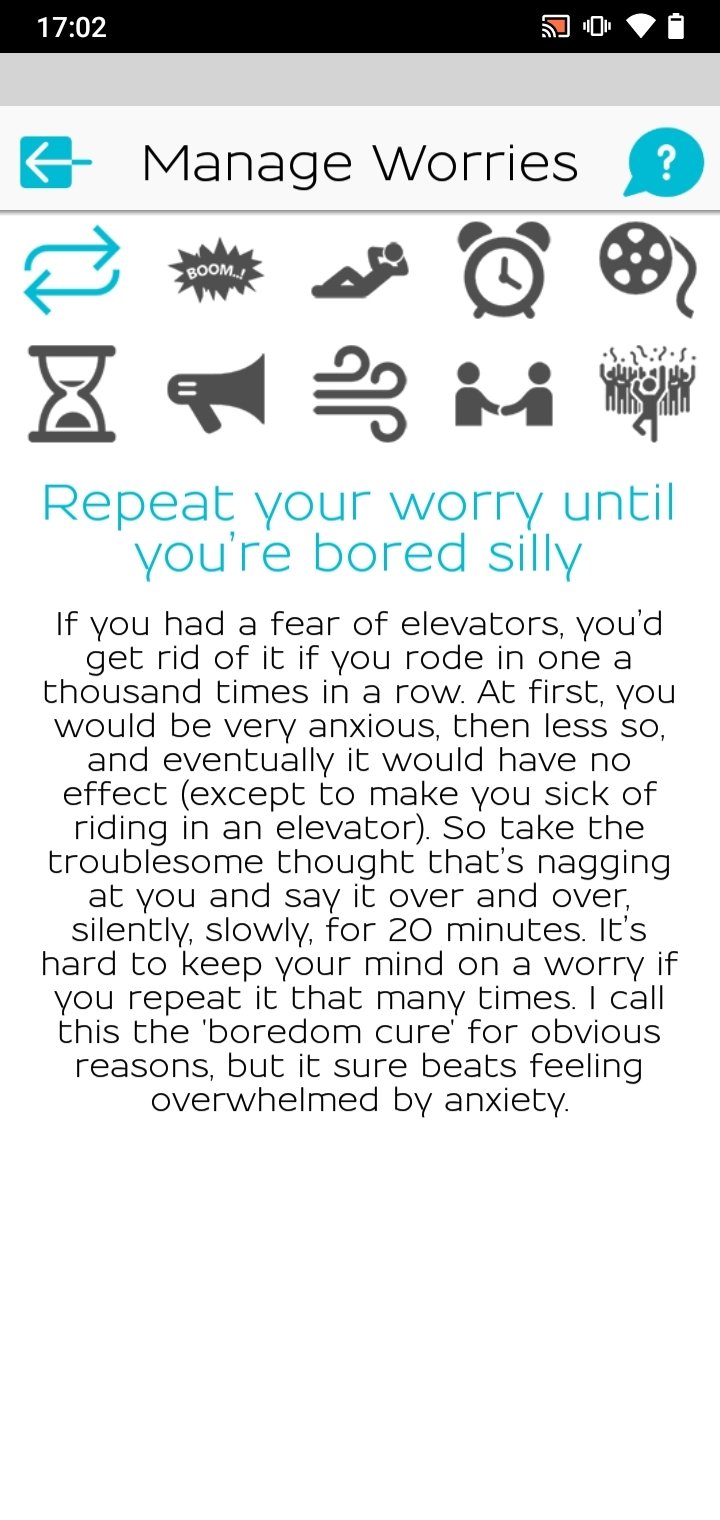Choose the cheering crowd technique icon
The image size is (720, 1520).
[646, 394]
